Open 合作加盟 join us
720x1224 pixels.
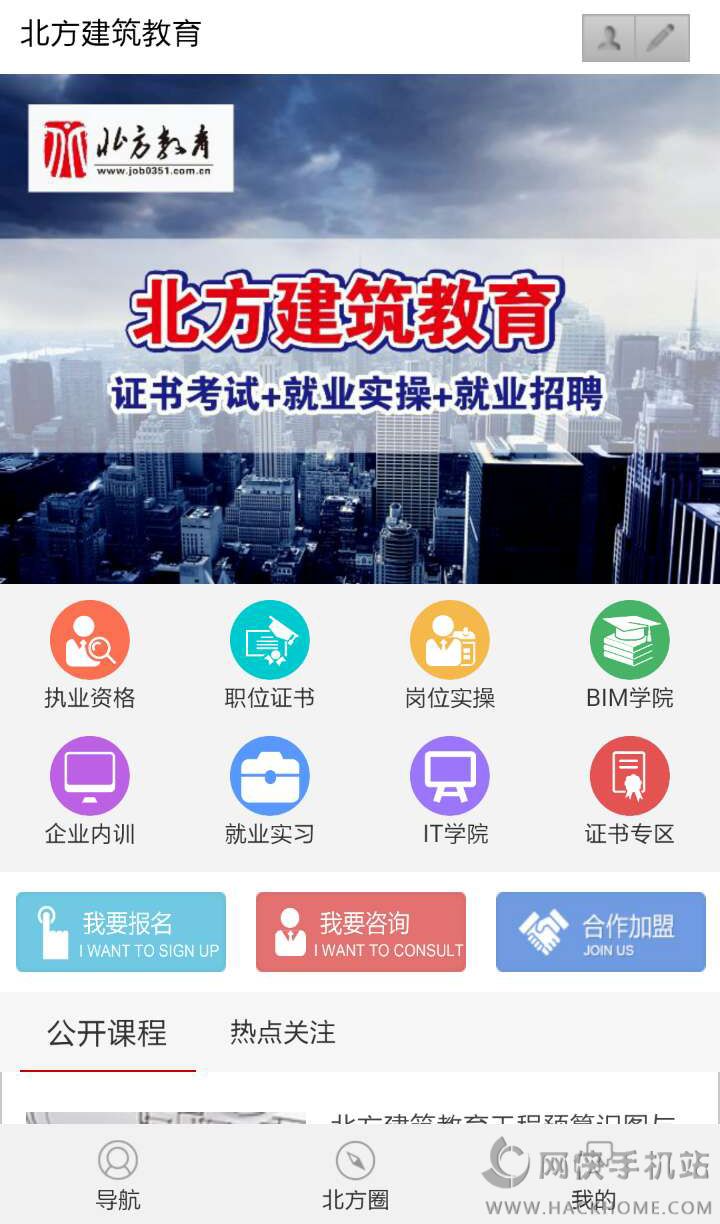tap(601, 932)
